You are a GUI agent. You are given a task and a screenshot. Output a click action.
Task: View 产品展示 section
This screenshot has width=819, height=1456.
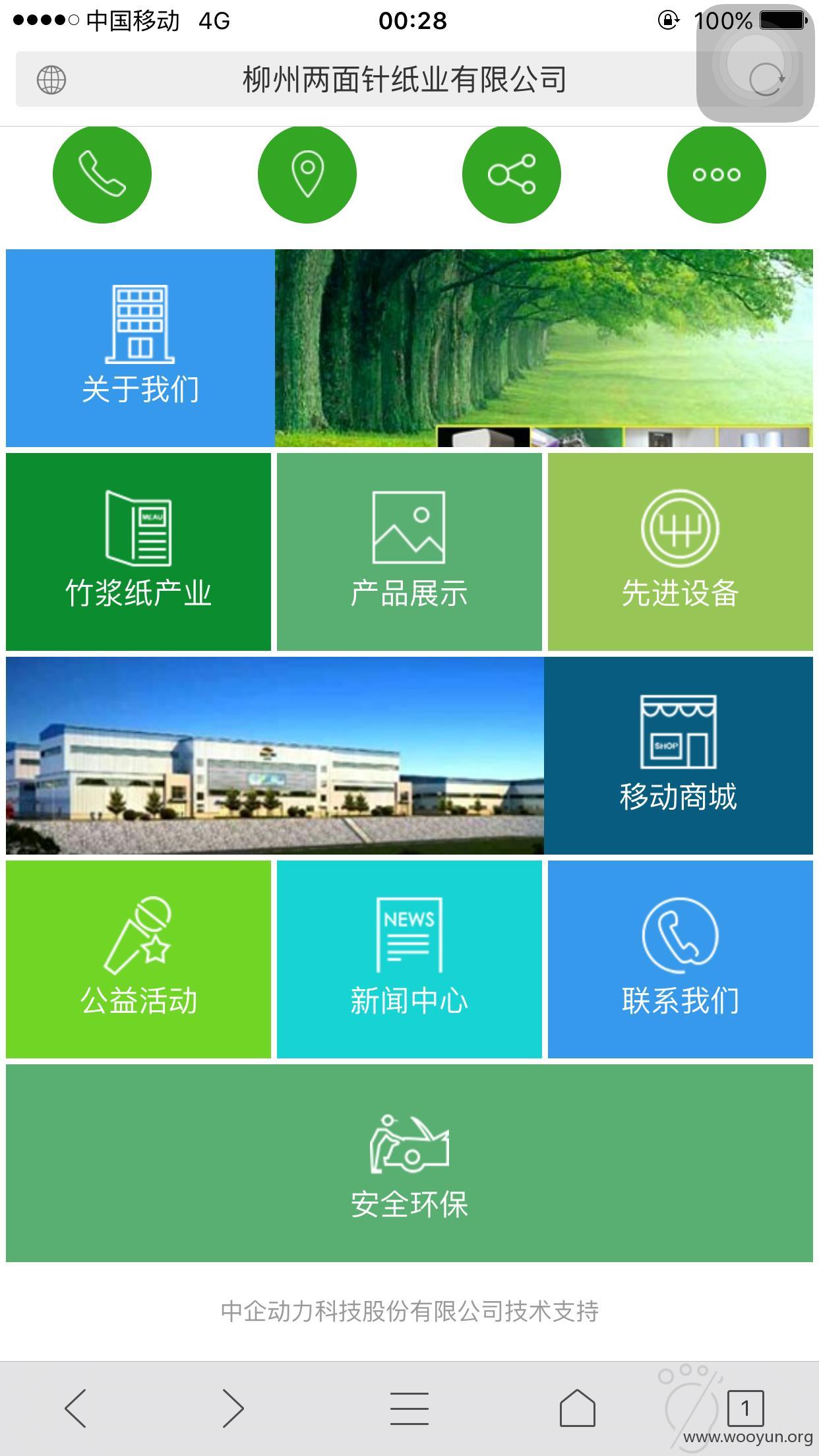click(x=409, y=552)
